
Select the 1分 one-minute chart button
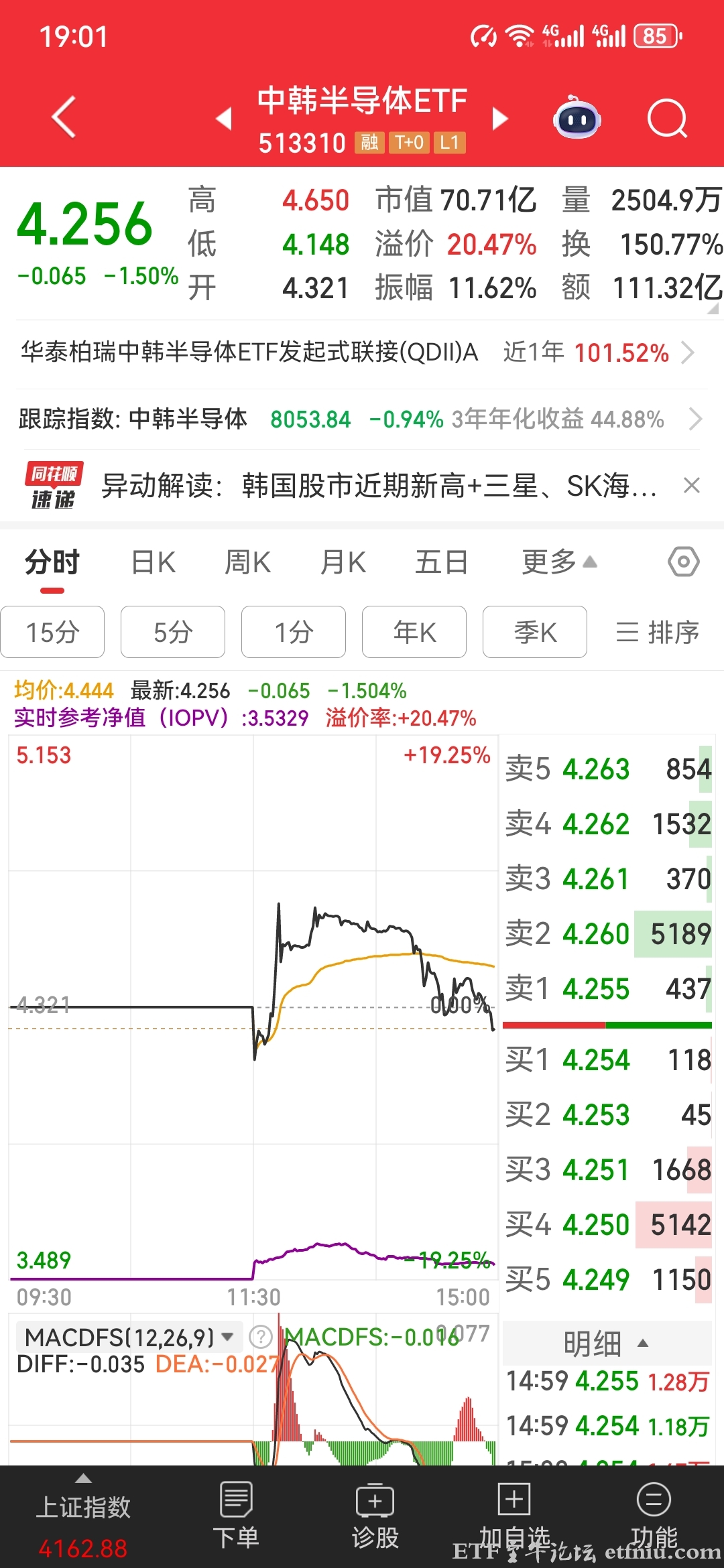pyautogui.click(x=292, y=632)
